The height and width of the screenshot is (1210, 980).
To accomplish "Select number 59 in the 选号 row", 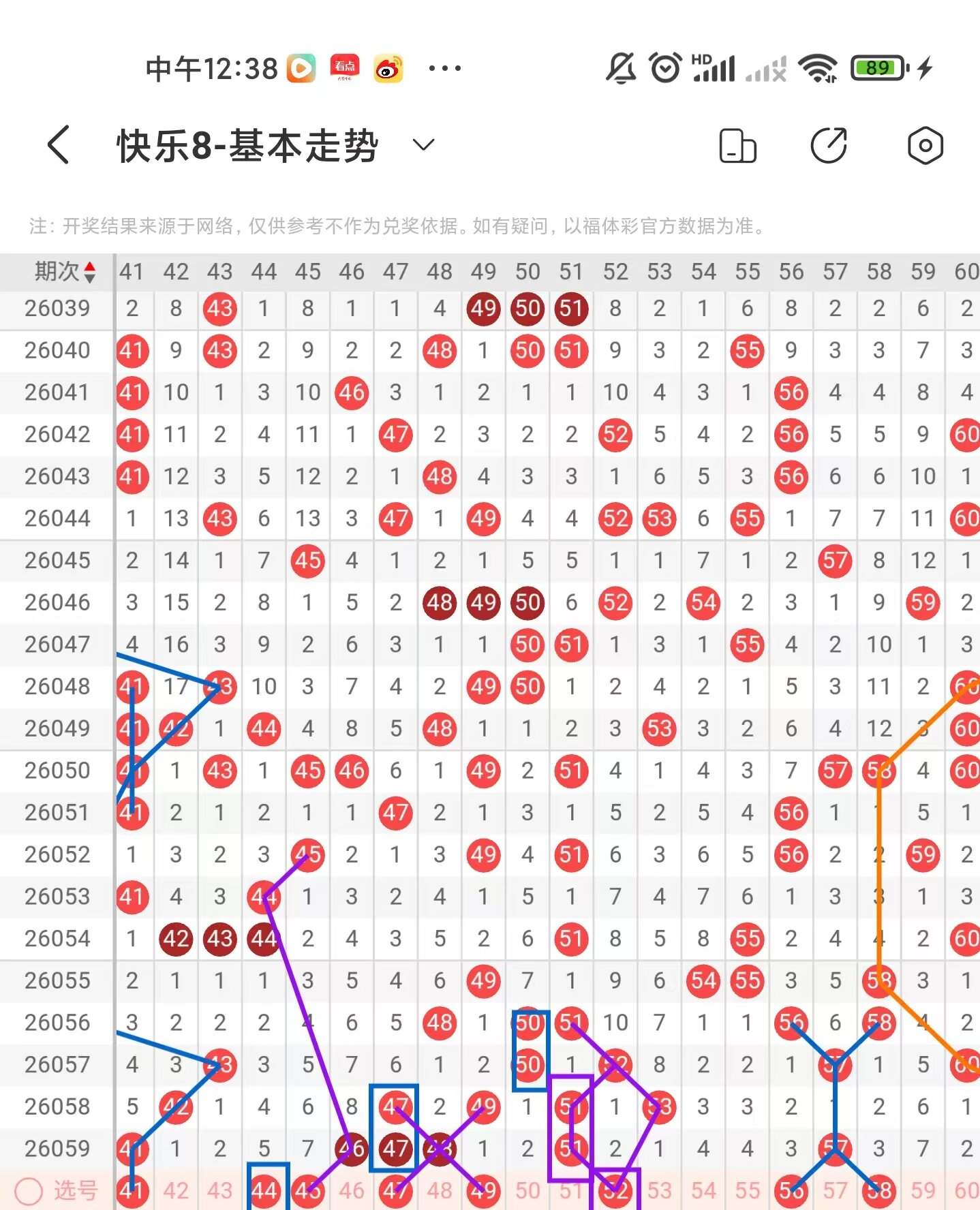I will pyautogui.click(x=923, y=1190).
